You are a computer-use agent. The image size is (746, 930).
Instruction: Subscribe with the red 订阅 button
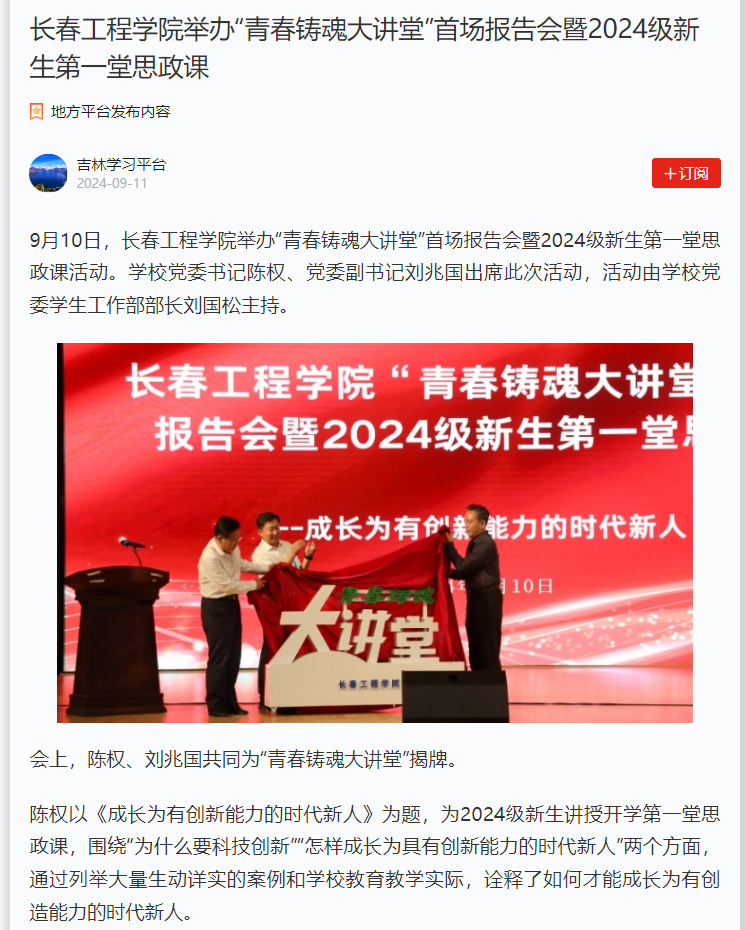[x=686, y=173]
